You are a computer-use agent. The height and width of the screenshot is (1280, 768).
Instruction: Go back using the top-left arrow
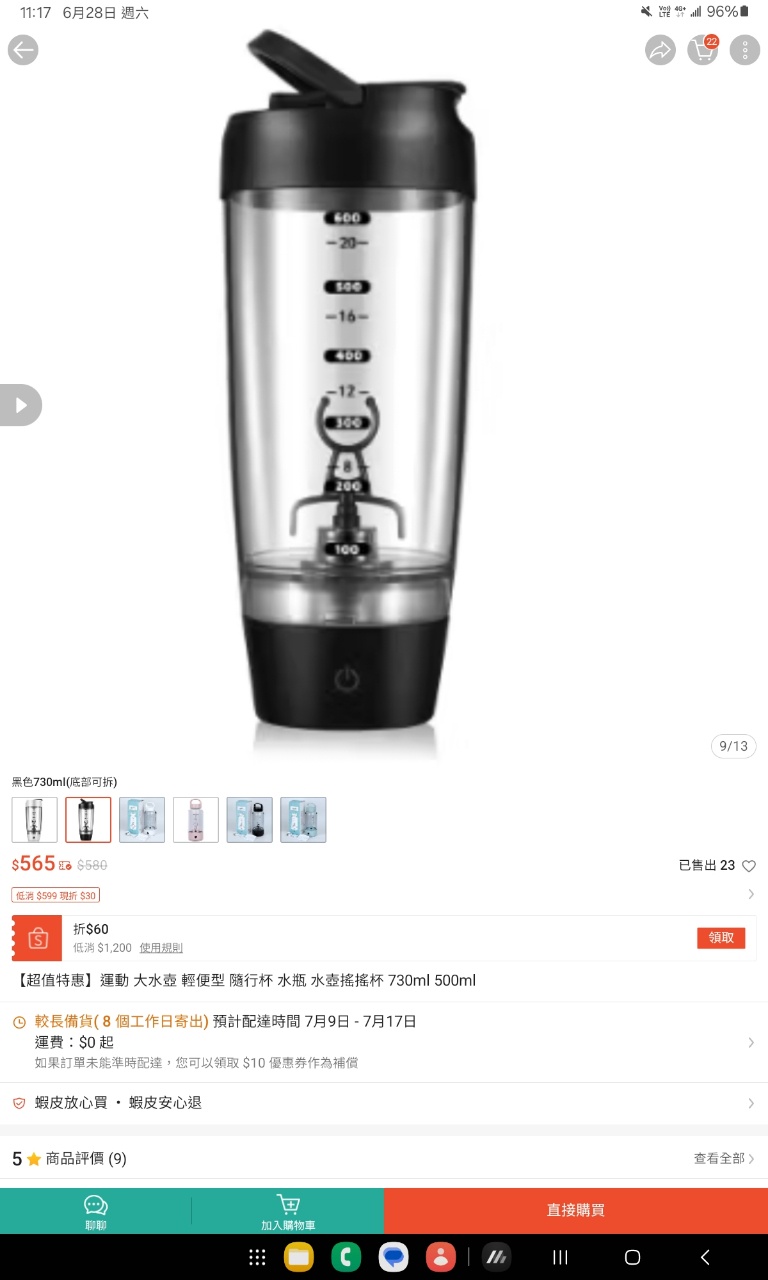(23, 50)
